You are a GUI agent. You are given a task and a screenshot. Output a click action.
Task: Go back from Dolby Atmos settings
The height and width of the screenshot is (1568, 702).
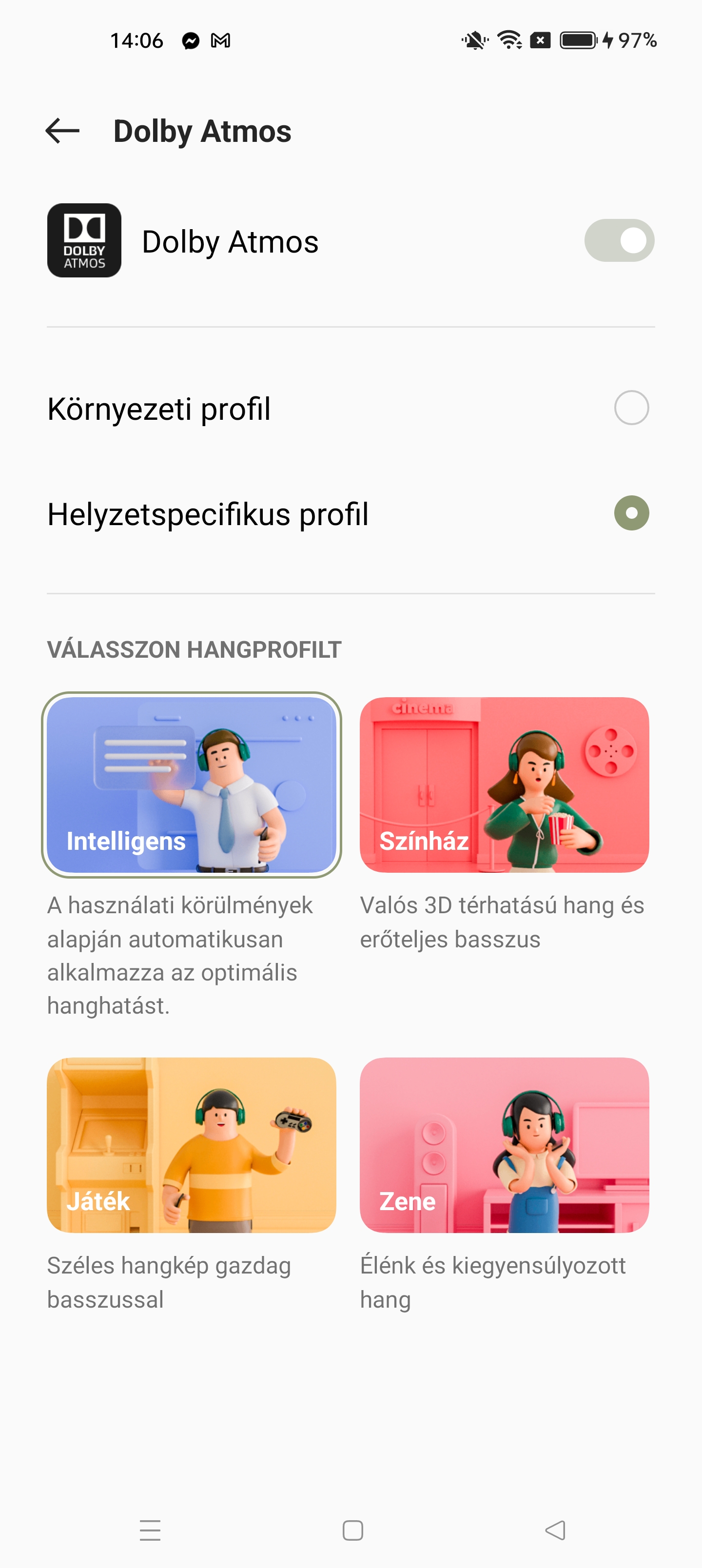pyautogui.click(x=63, y=131)
